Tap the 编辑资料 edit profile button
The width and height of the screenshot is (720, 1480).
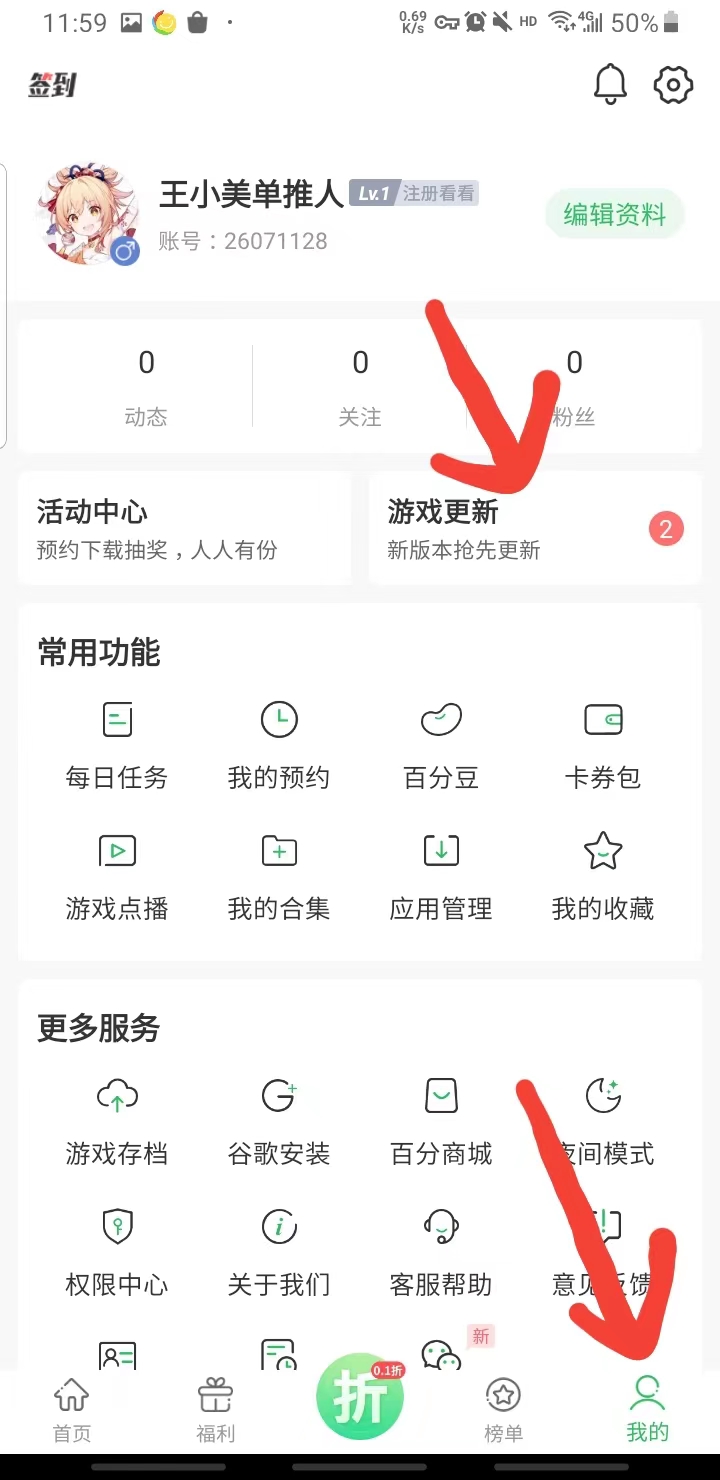[614, 214]
